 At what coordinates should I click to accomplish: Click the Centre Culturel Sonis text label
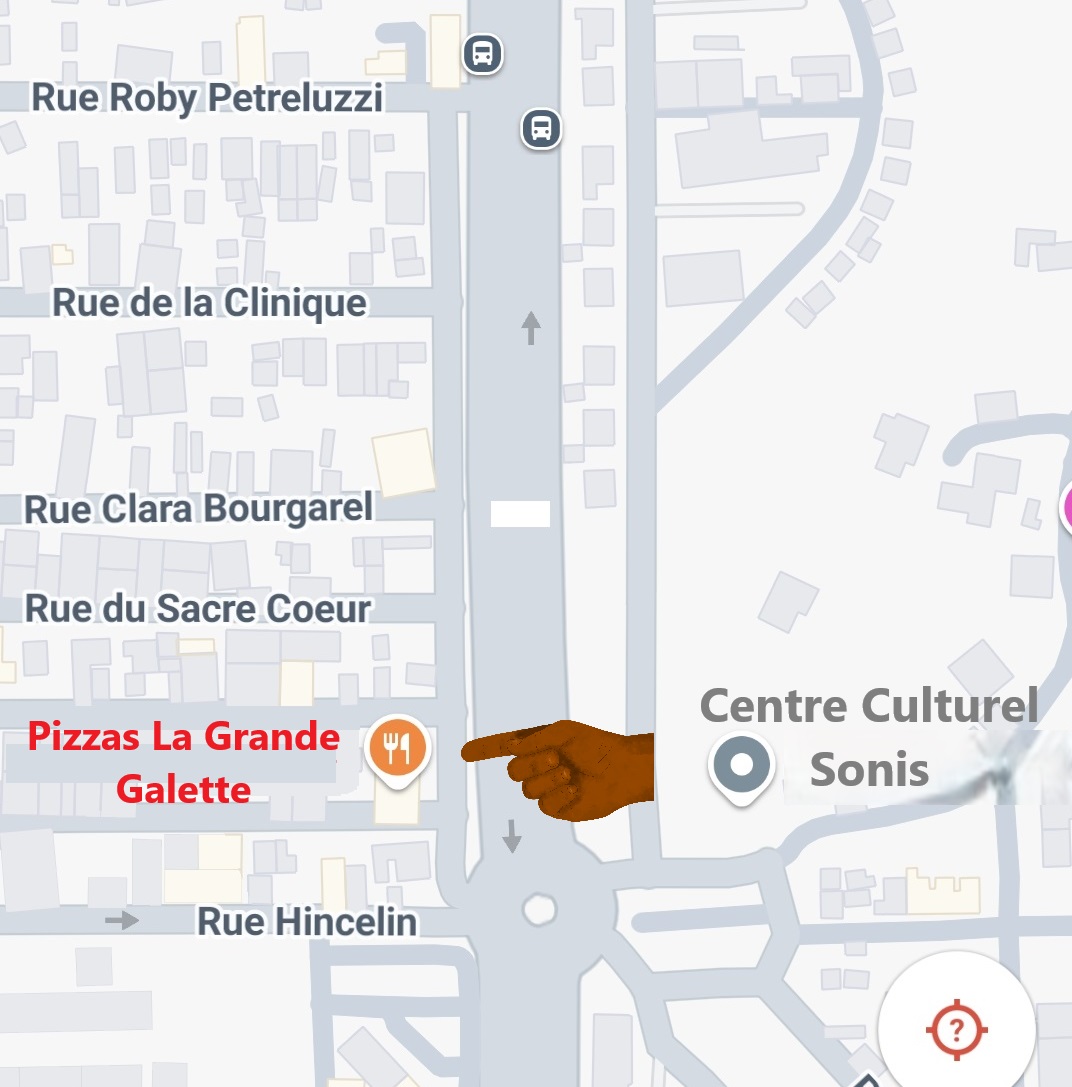(x=870, y=735)
